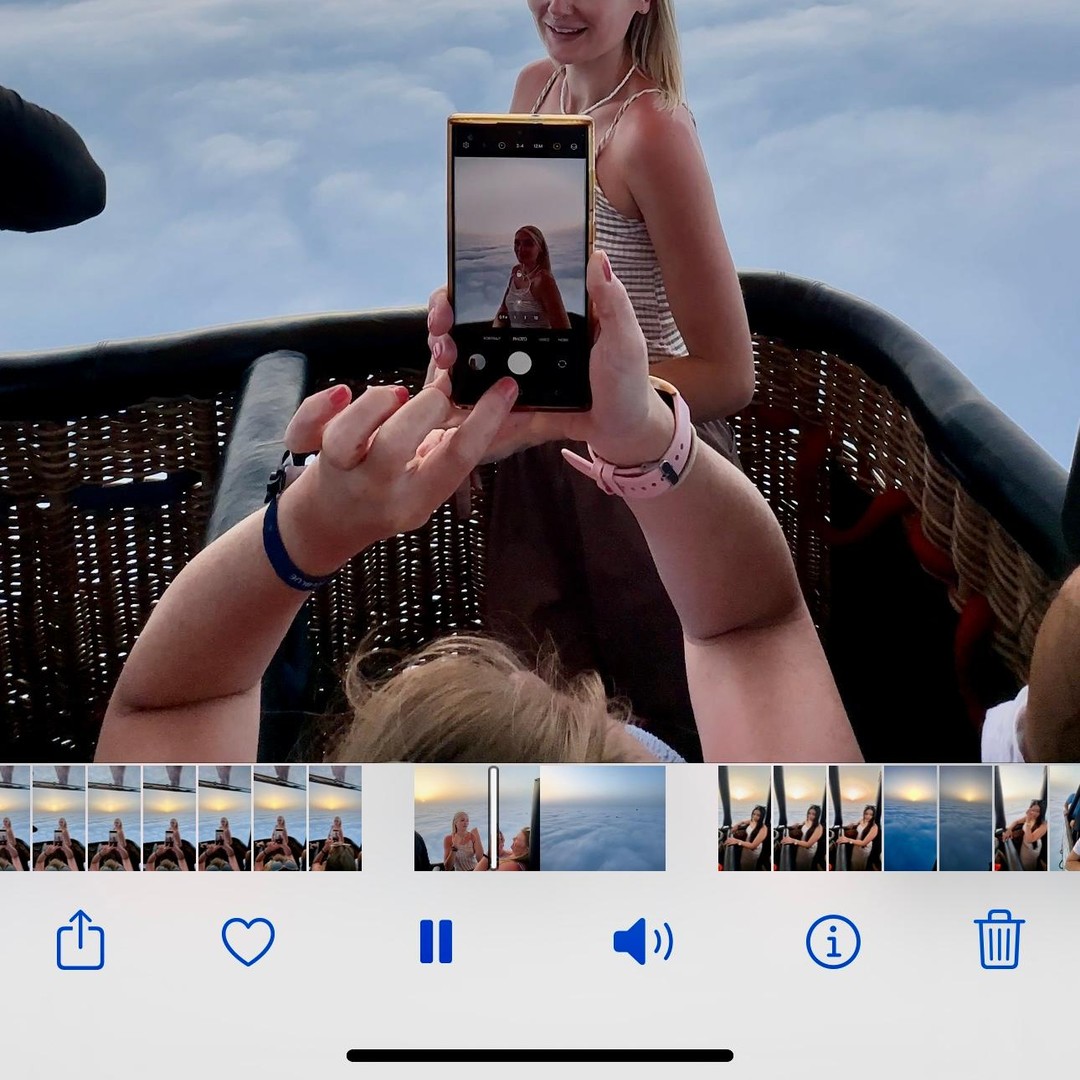Pause the video playback

[x=436, y=941]
